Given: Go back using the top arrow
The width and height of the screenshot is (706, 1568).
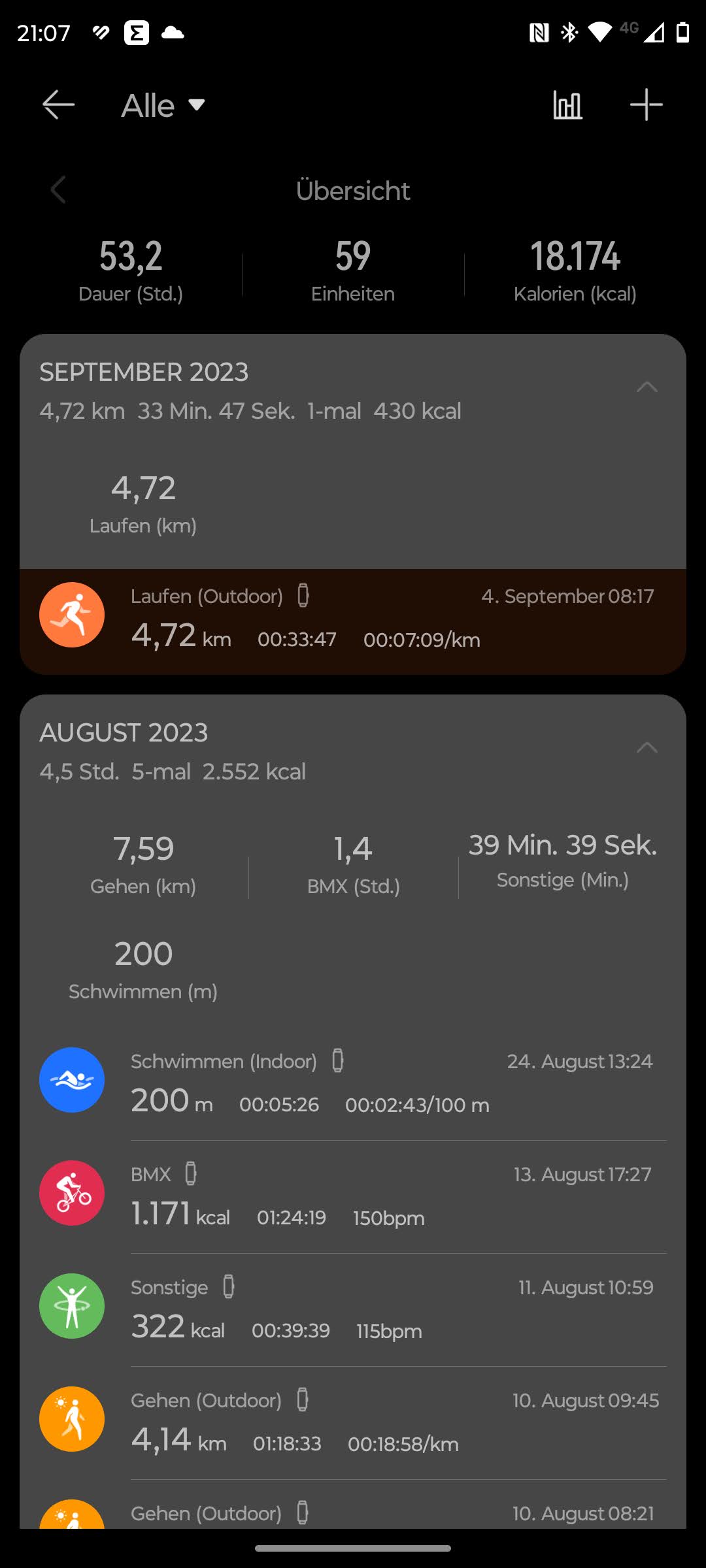Looking at the screenshot, I should (59, 105).
